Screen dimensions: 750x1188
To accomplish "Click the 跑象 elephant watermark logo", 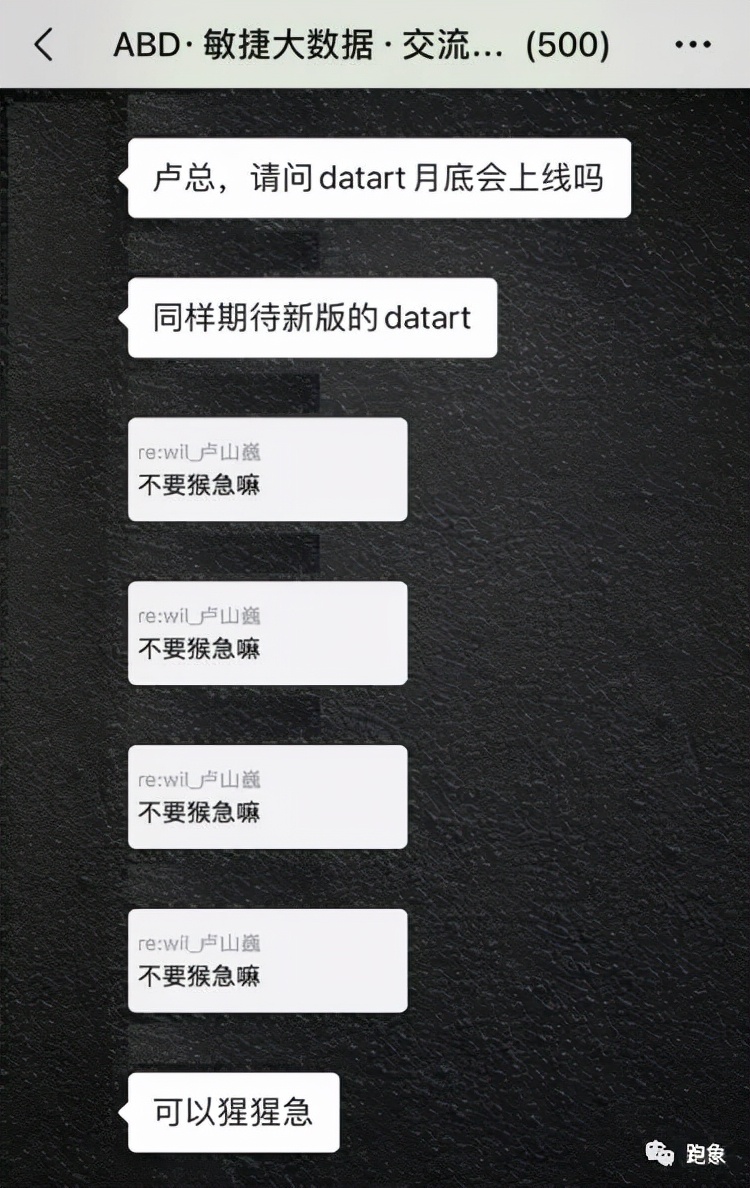I will 660,1155.
